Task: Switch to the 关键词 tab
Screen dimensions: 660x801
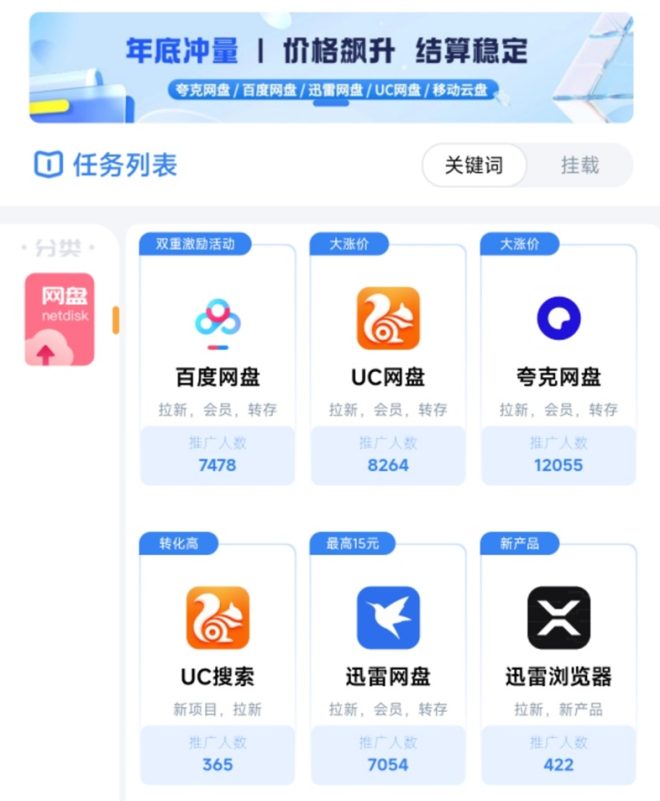Action: tap(474, 165)
